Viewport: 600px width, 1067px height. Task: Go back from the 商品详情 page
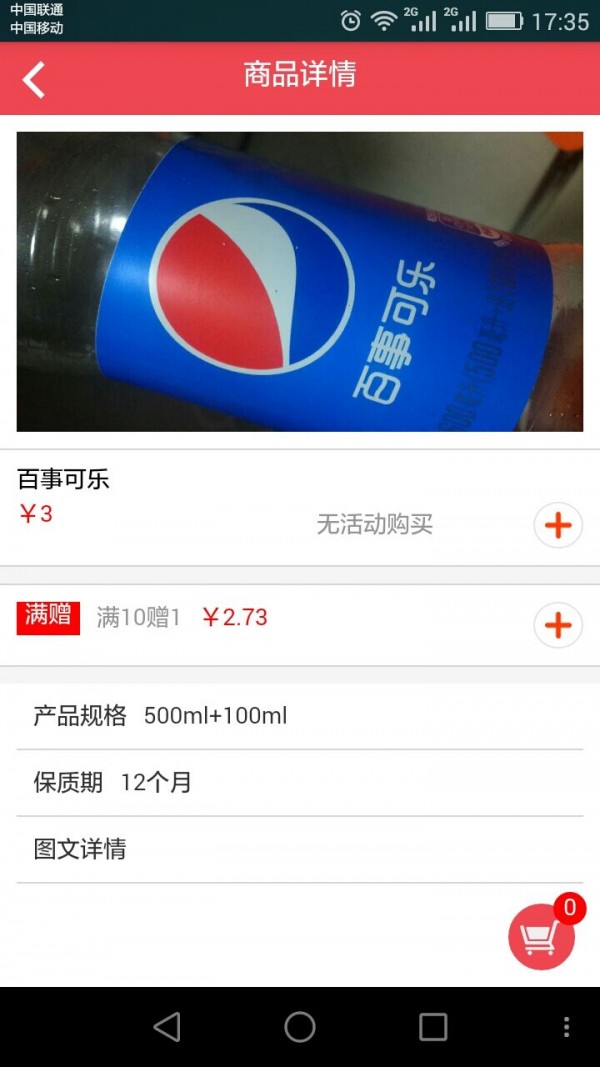click(x=35, y=80)
